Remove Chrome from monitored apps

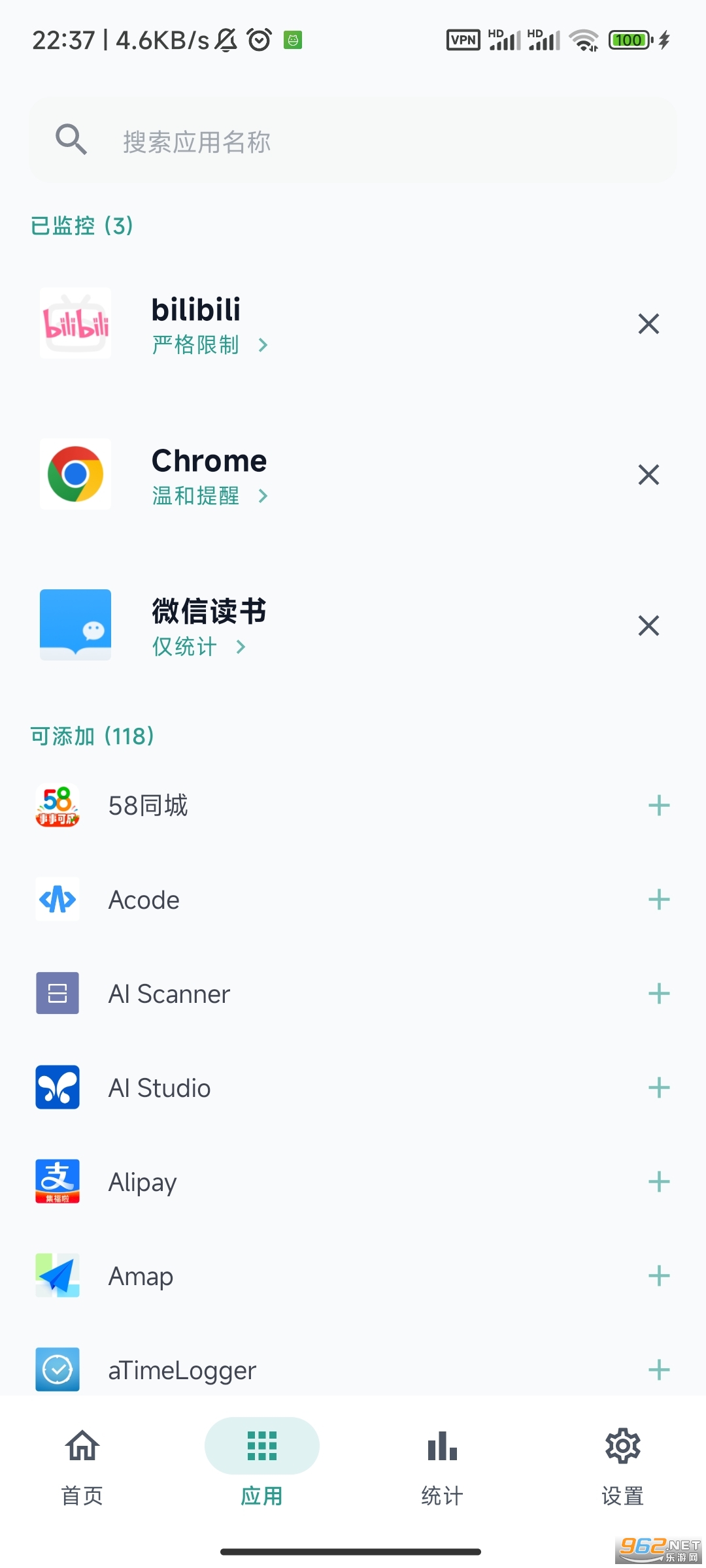click(x=648, y=475)
